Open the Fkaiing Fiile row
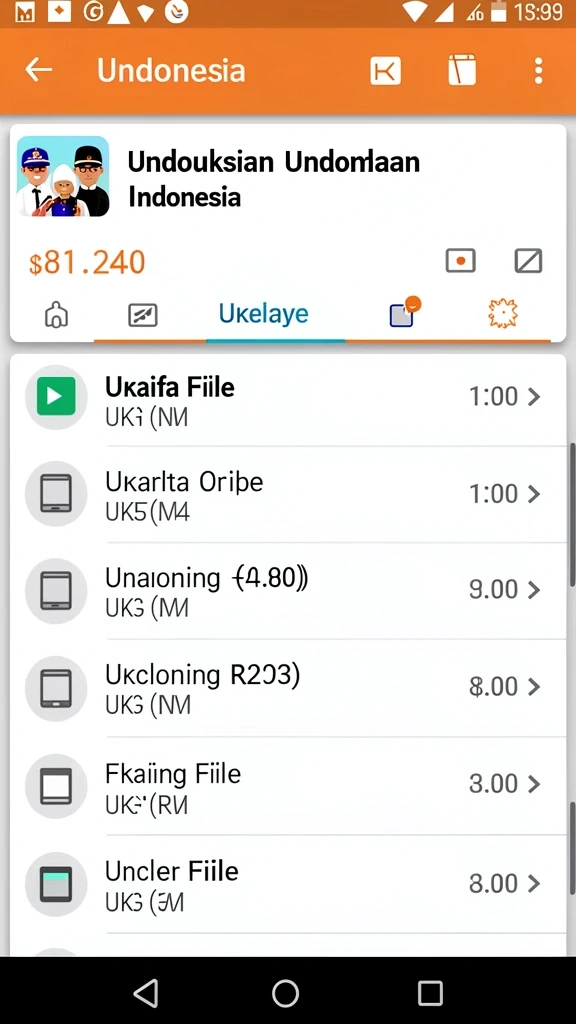 click(288, 786)
